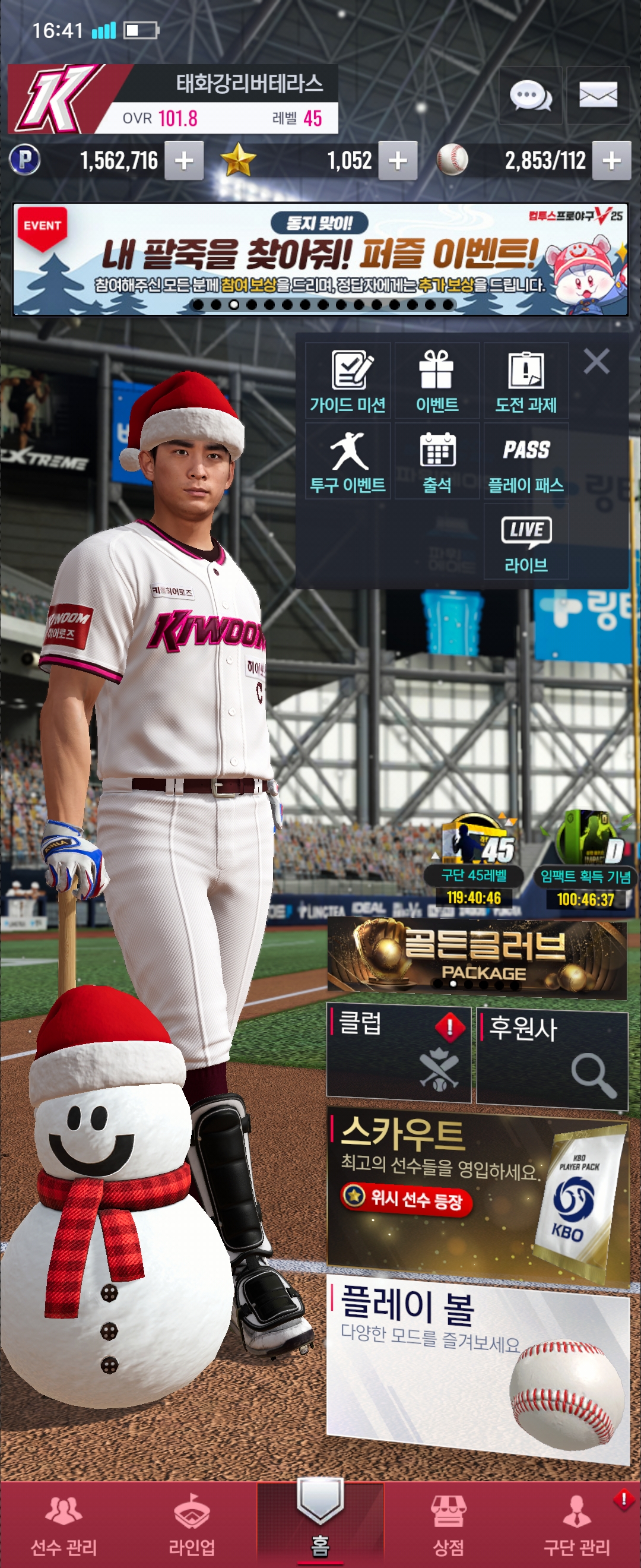Viewport: 641px width, 1568px height.
Task: Open 골든글러브 PACKAGE banner
Action: tap(477, 958)
